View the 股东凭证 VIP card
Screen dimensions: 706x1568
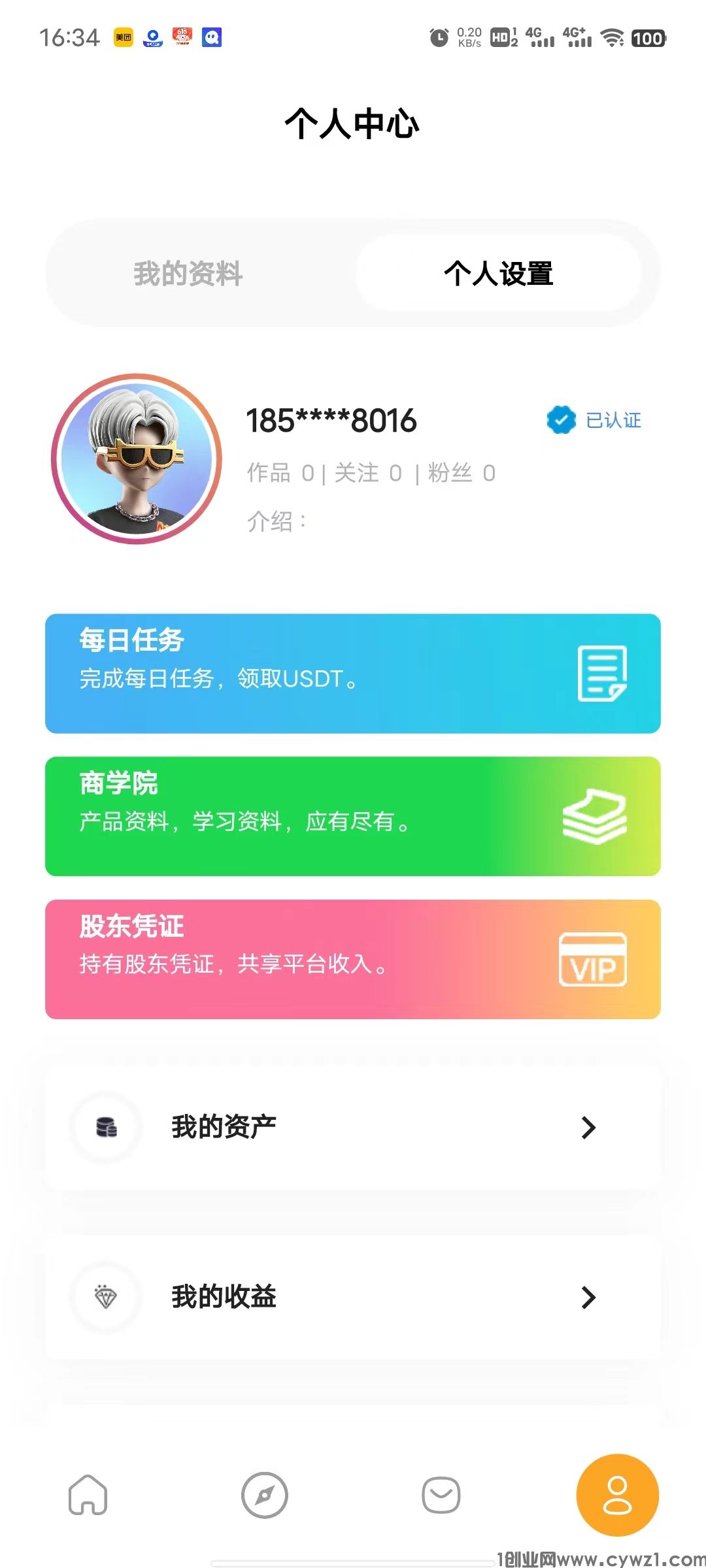coord(353,959)
